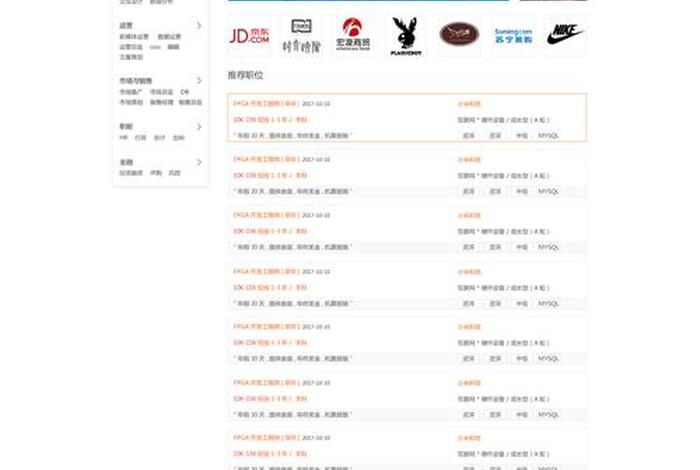The height and width of the screenshot is (470, 700).
Task: Open the Nike company tile
Action: click(x=565, y=35)
